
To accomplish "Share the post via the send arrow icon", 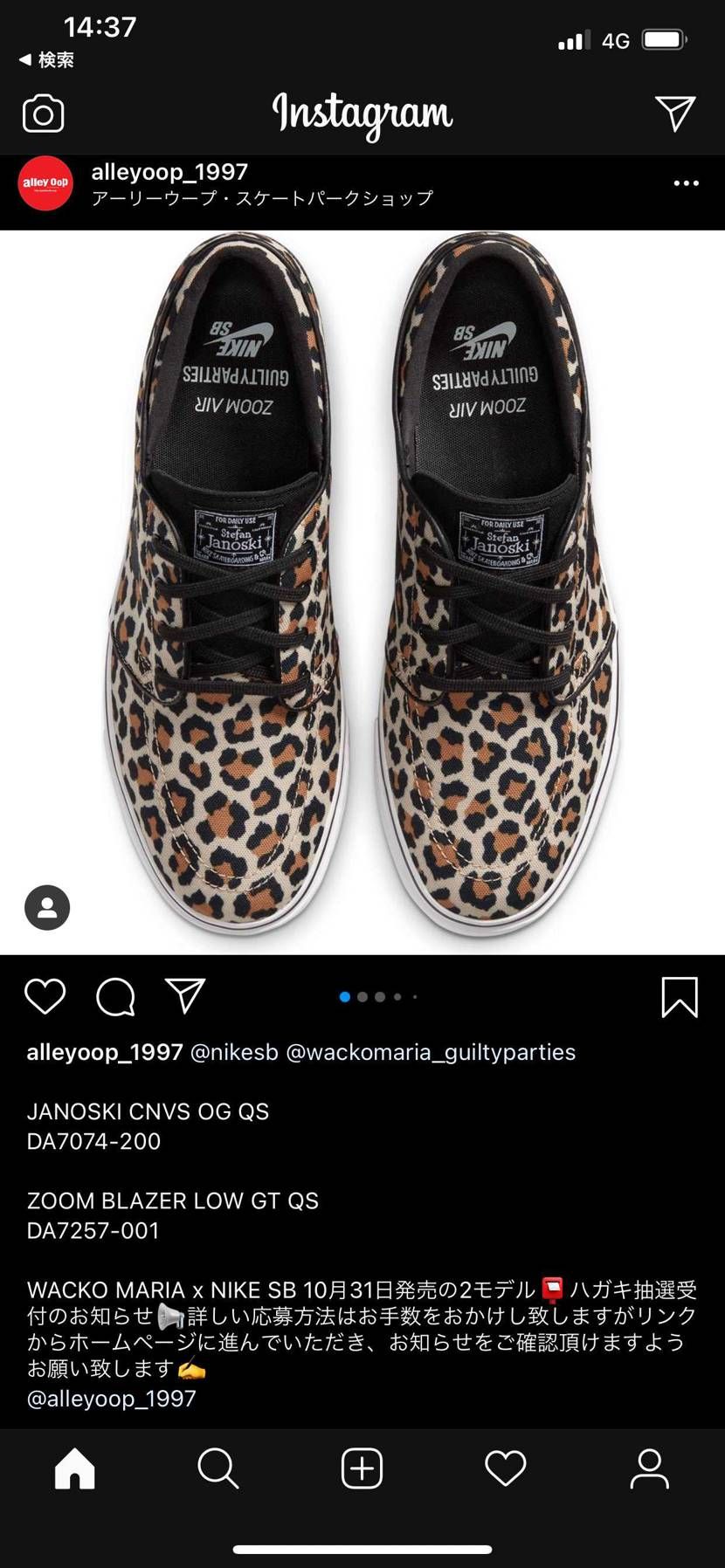I will point(184,995).
